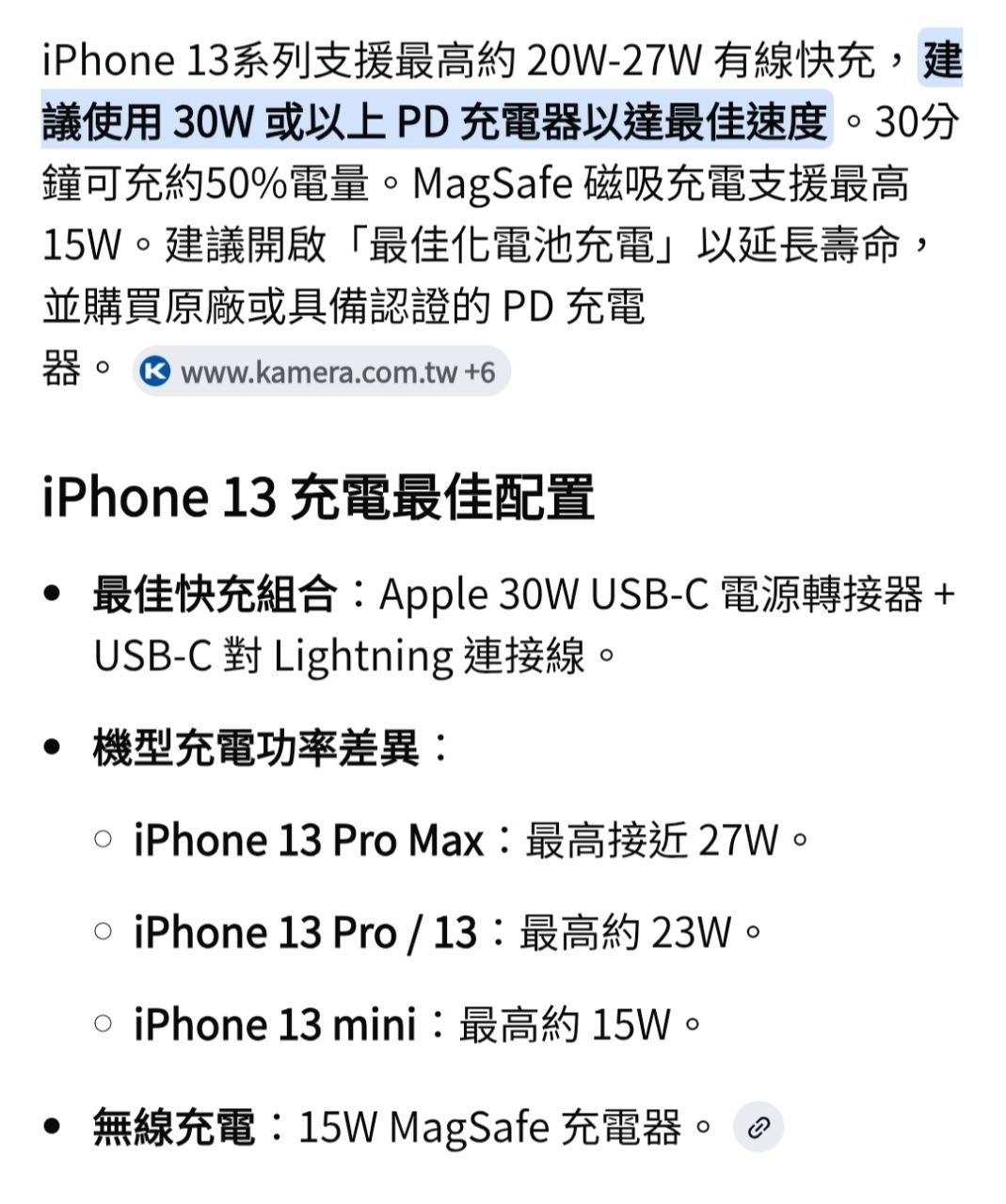Tap the link icon after 15W MagSafe 充電器

tap(758, 1127)
